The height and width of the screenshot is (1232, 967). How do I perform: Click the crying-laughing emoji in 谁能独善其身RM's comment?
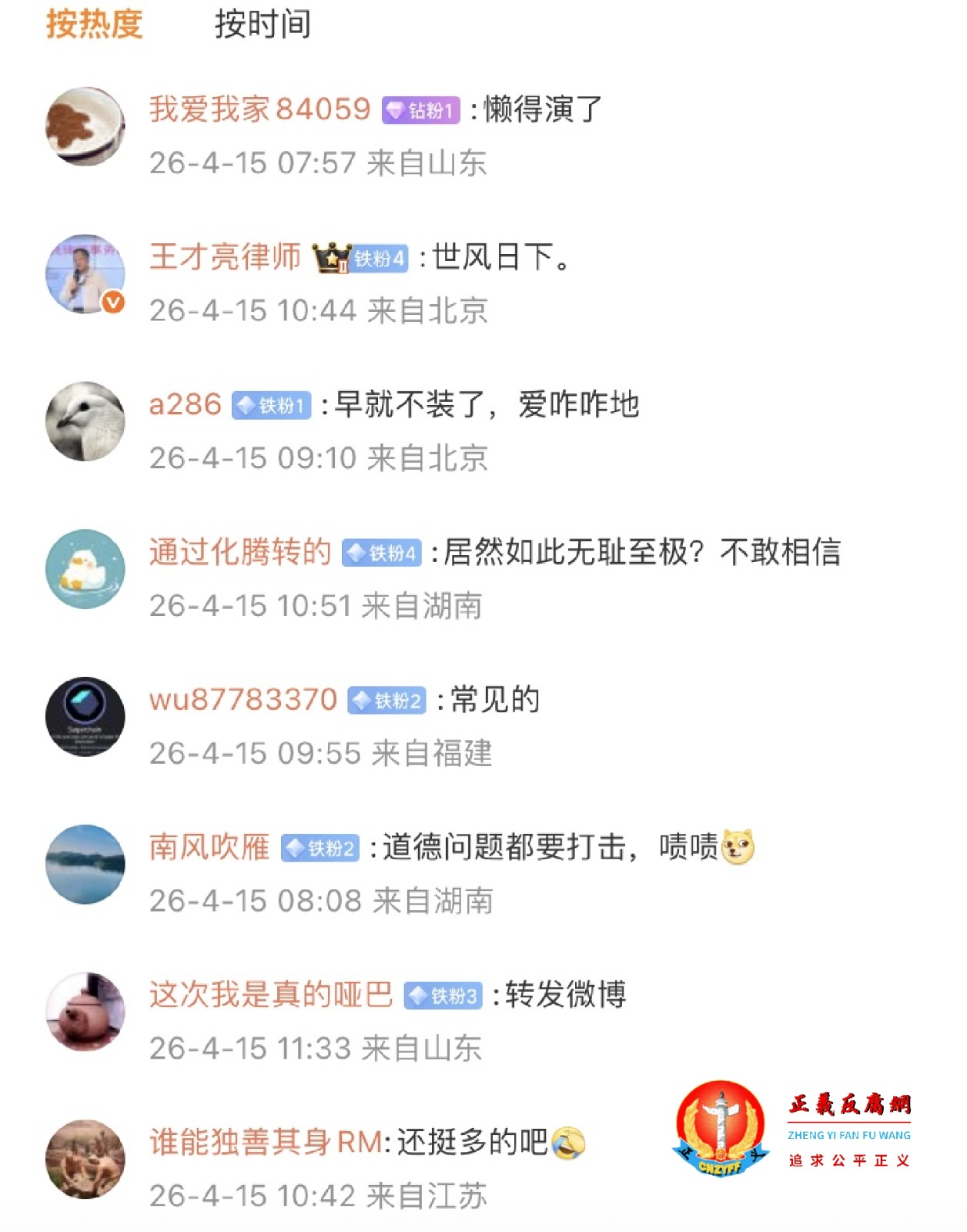[x=570, y=1143]
